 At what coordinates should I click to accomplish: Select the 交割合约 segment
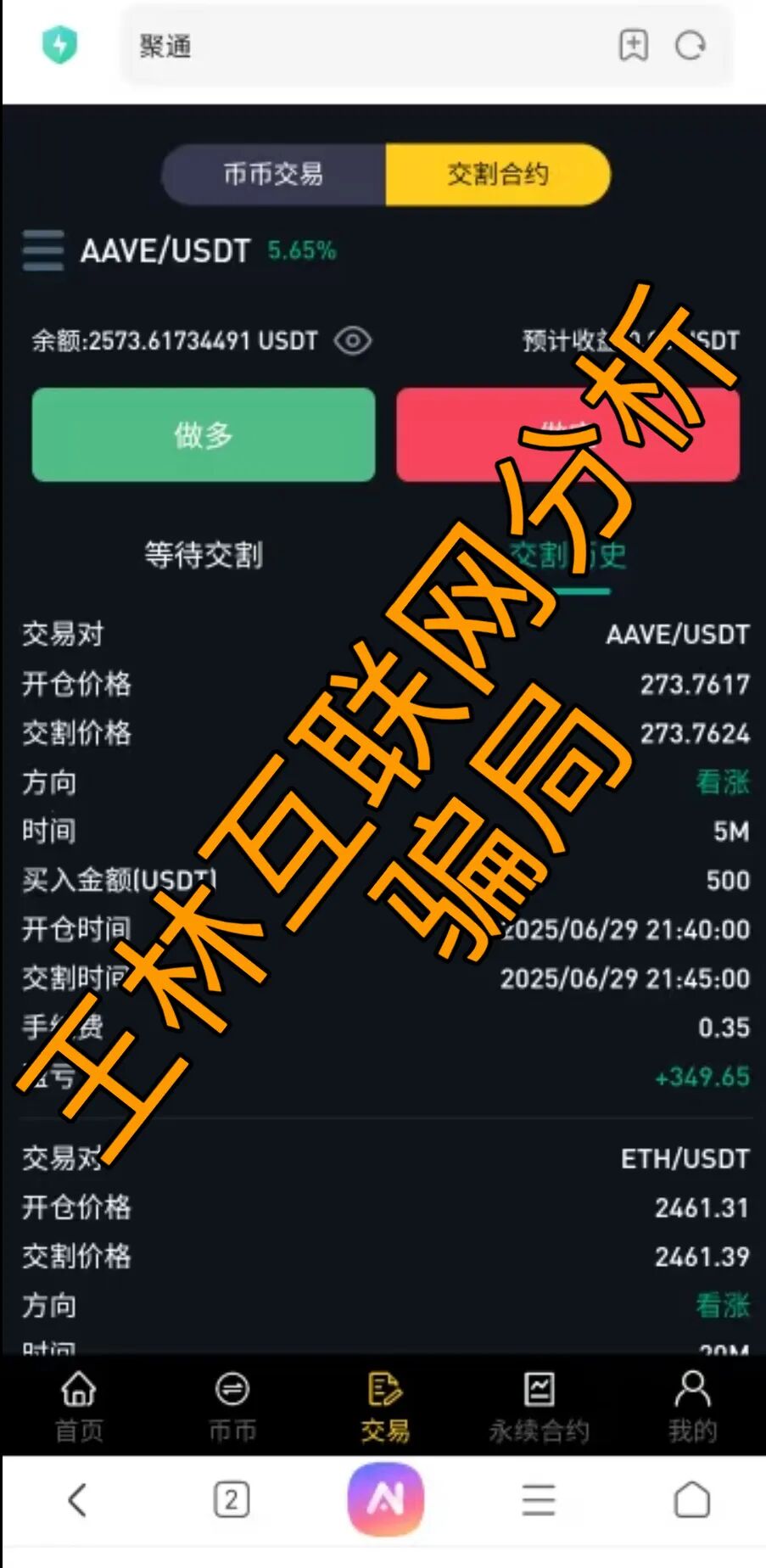click(498, 174)
